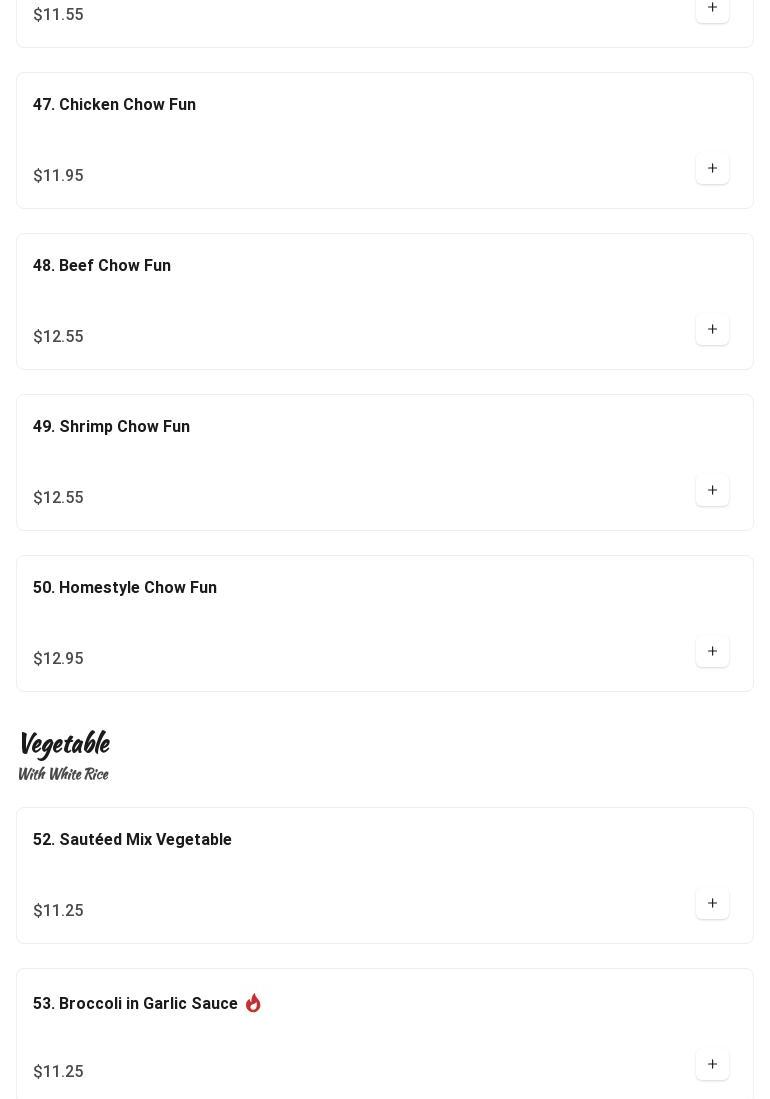
Task: Add Beef Chow Fun to cart
Action: (x=712, y=330)
